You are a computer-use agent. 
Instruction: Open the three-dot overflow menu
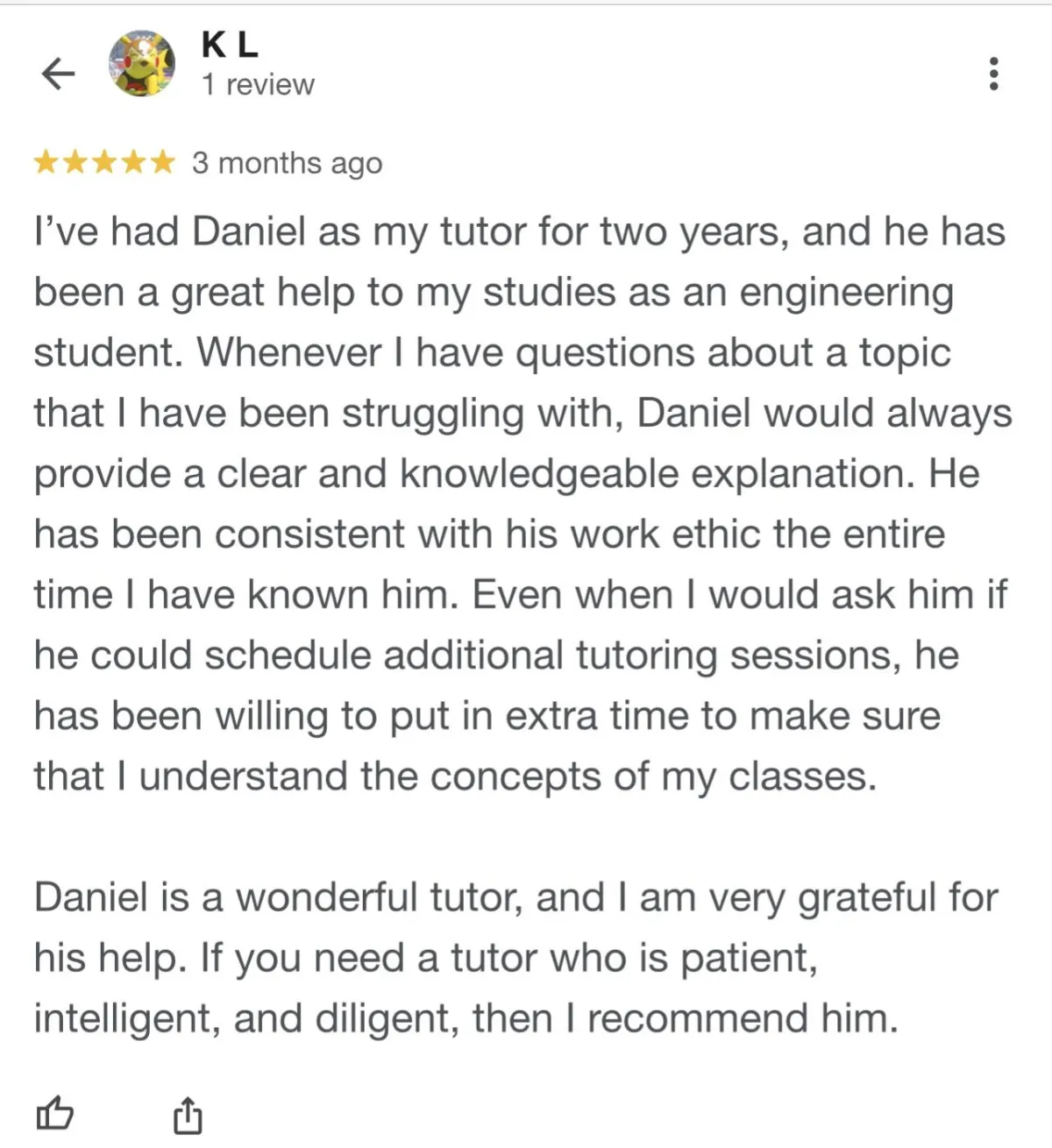(993, 74)
